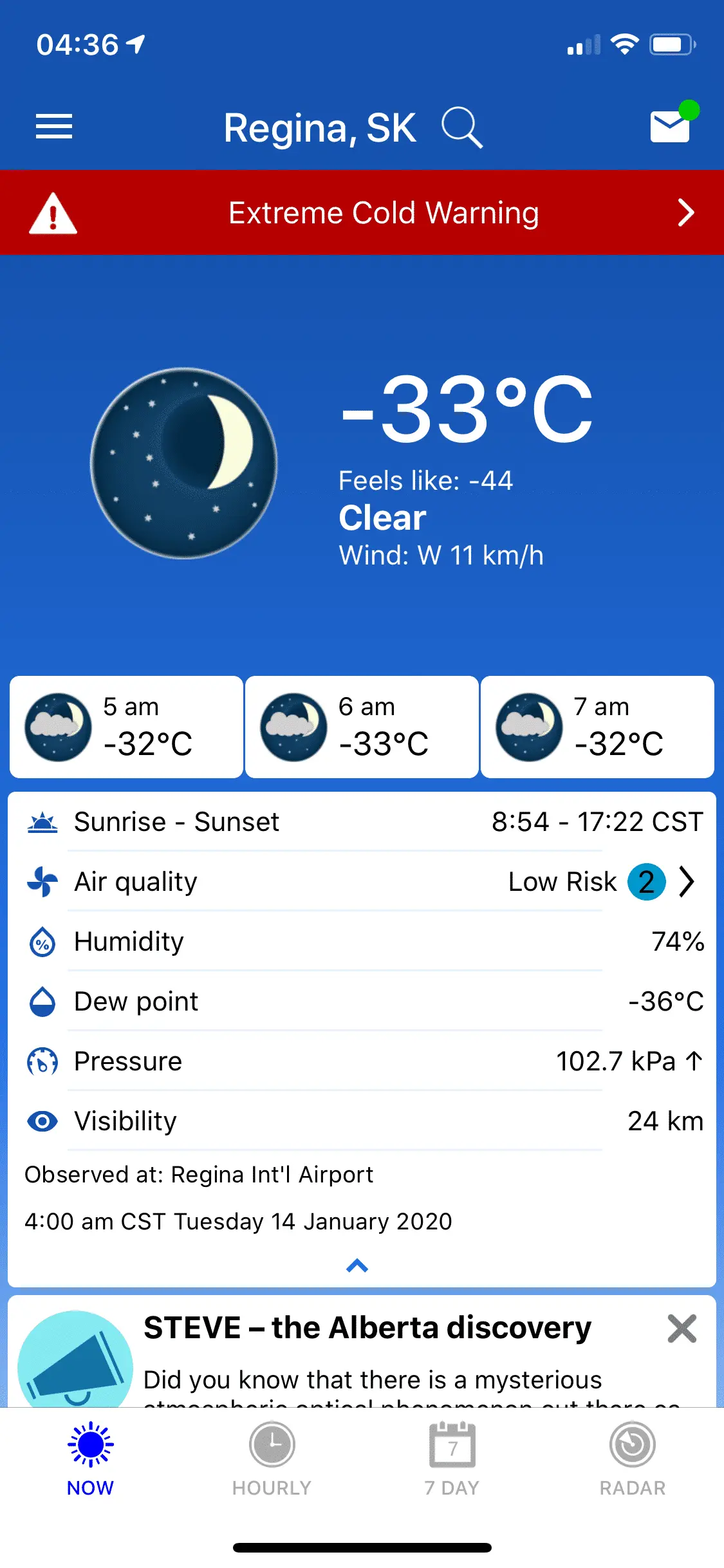Select the Now tab

[91, 1459]
